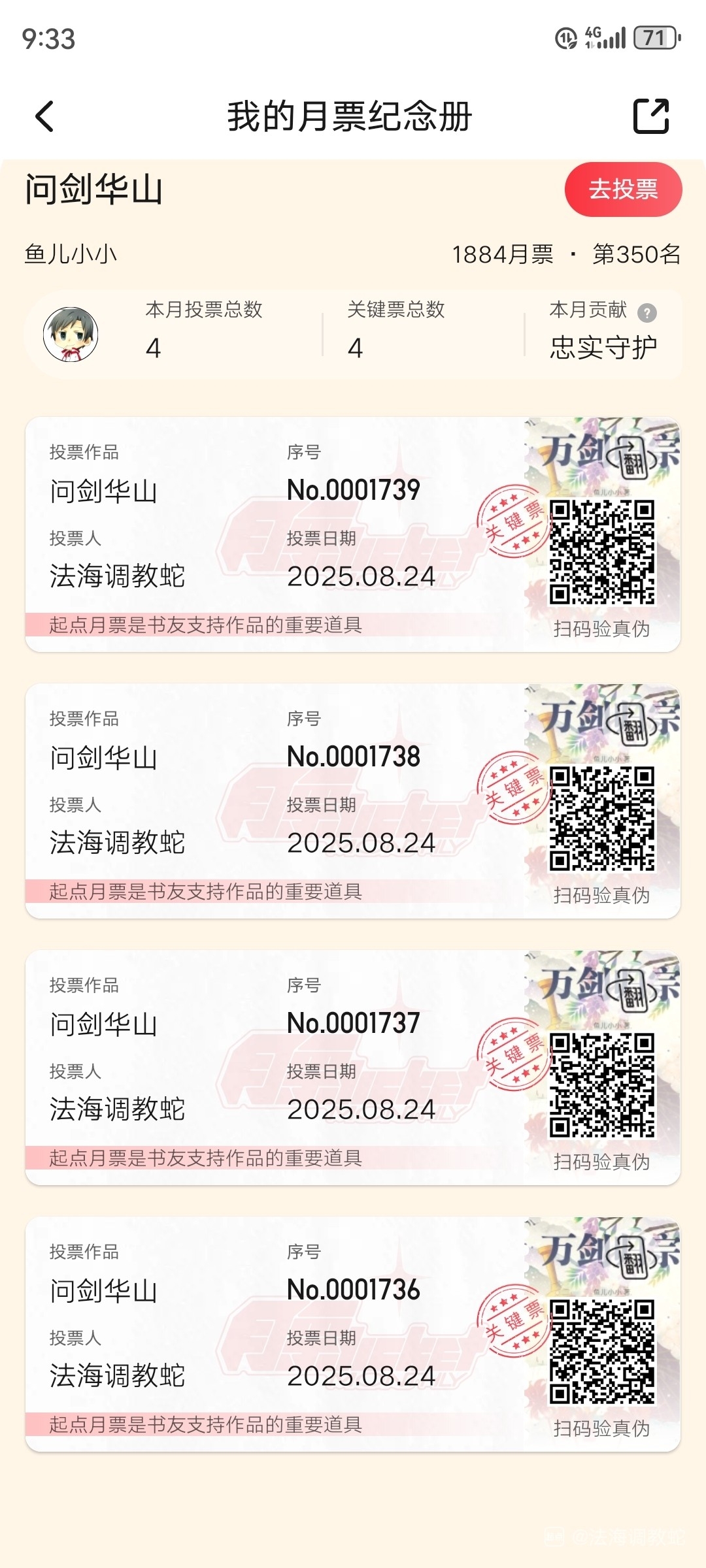Open the 本月贡献 help question mark

[647, 313]
